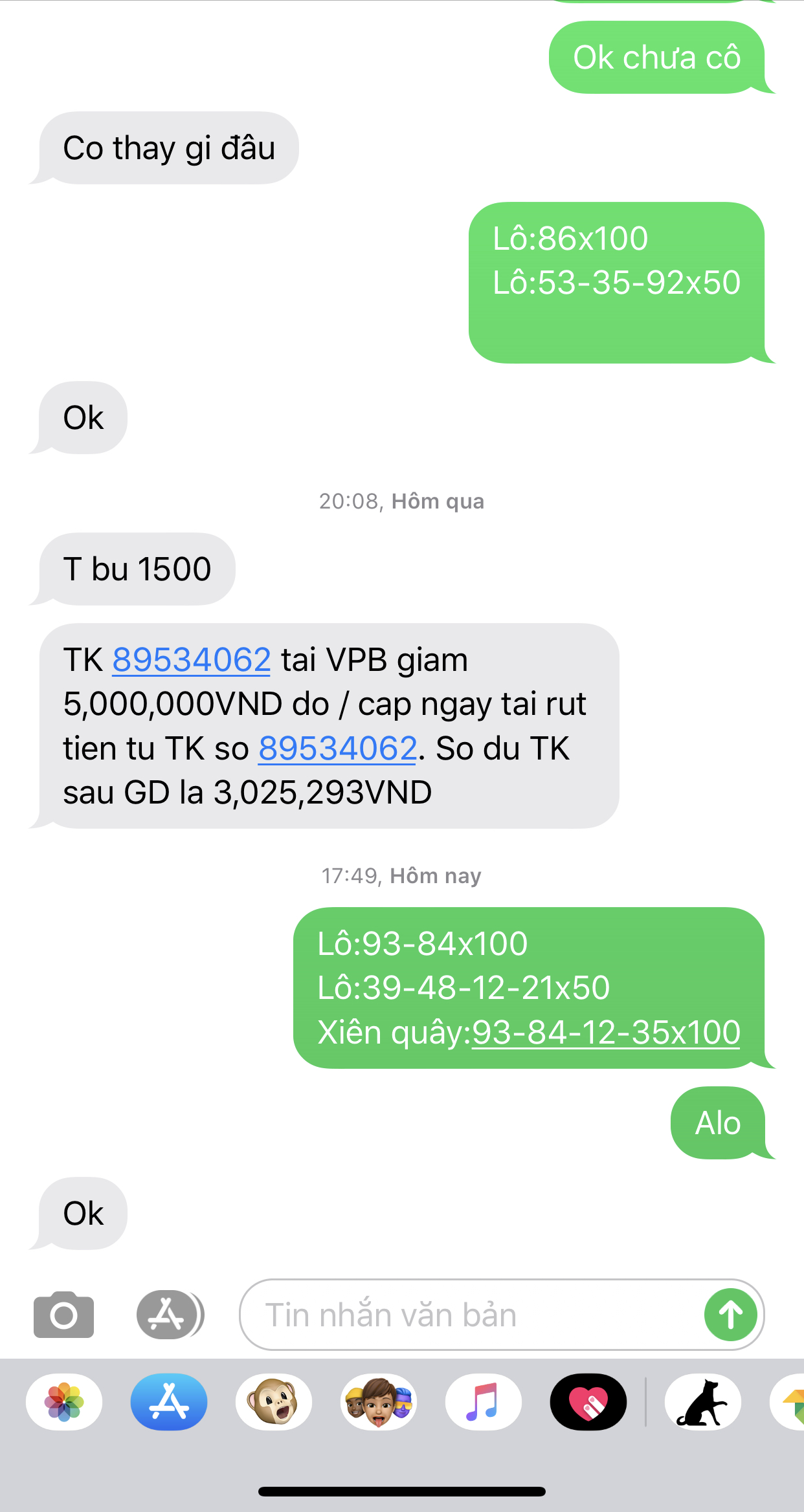Open the black dog sticker app

(x=702, y=1401)
